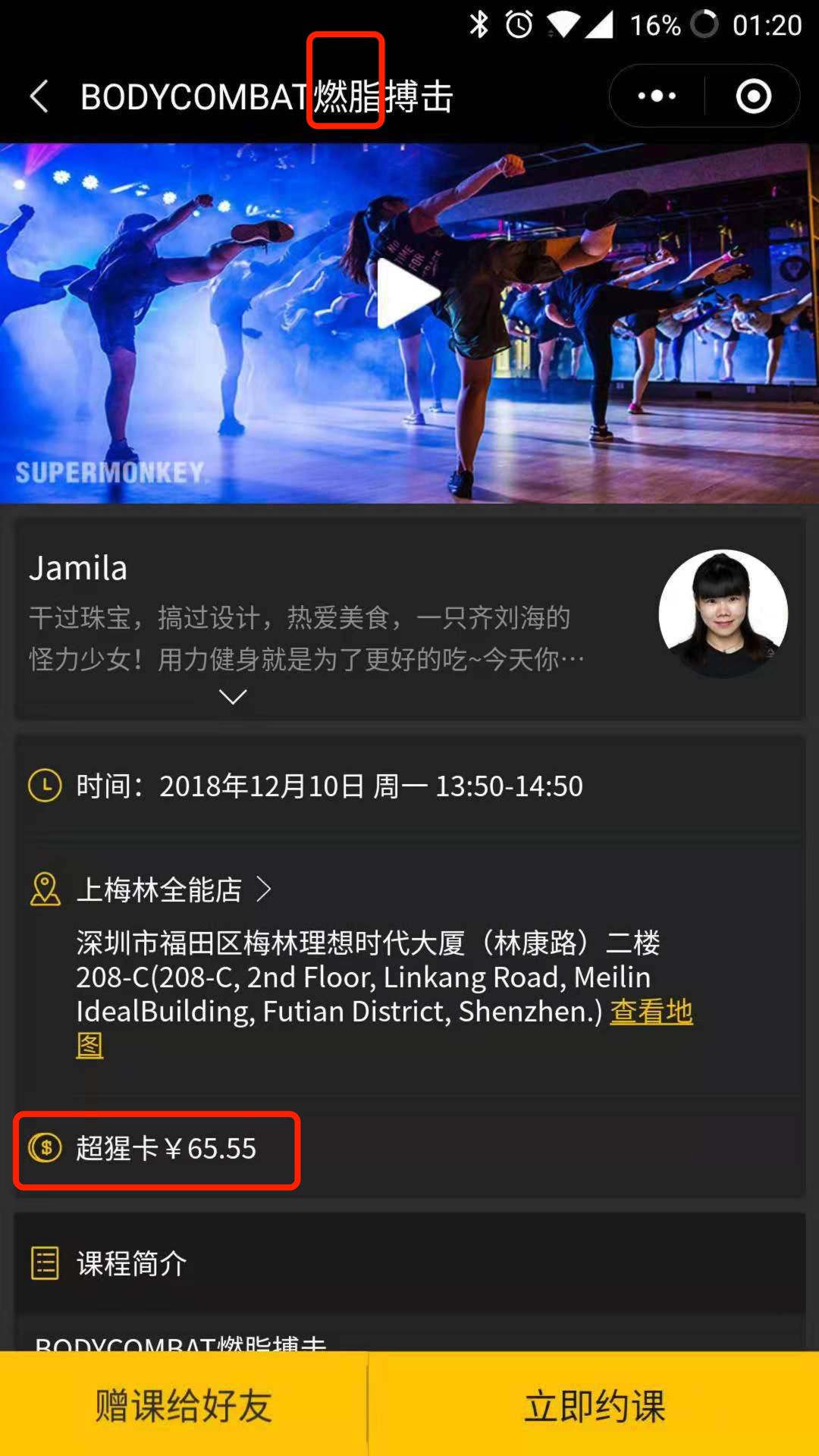Open Jamila's profile photo
The image size is (819, 1456).
click(x=723, y=613)
